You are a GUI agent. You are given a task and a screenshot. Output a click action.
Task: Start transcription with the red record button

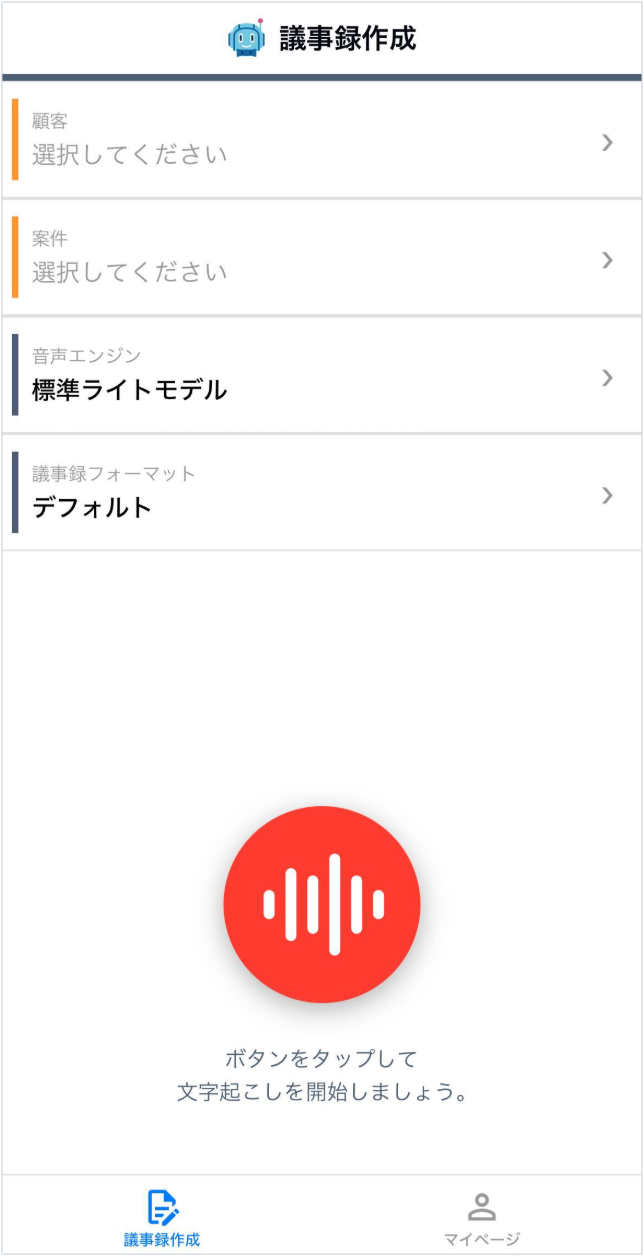pyautogui.click(x=322, y=904)
